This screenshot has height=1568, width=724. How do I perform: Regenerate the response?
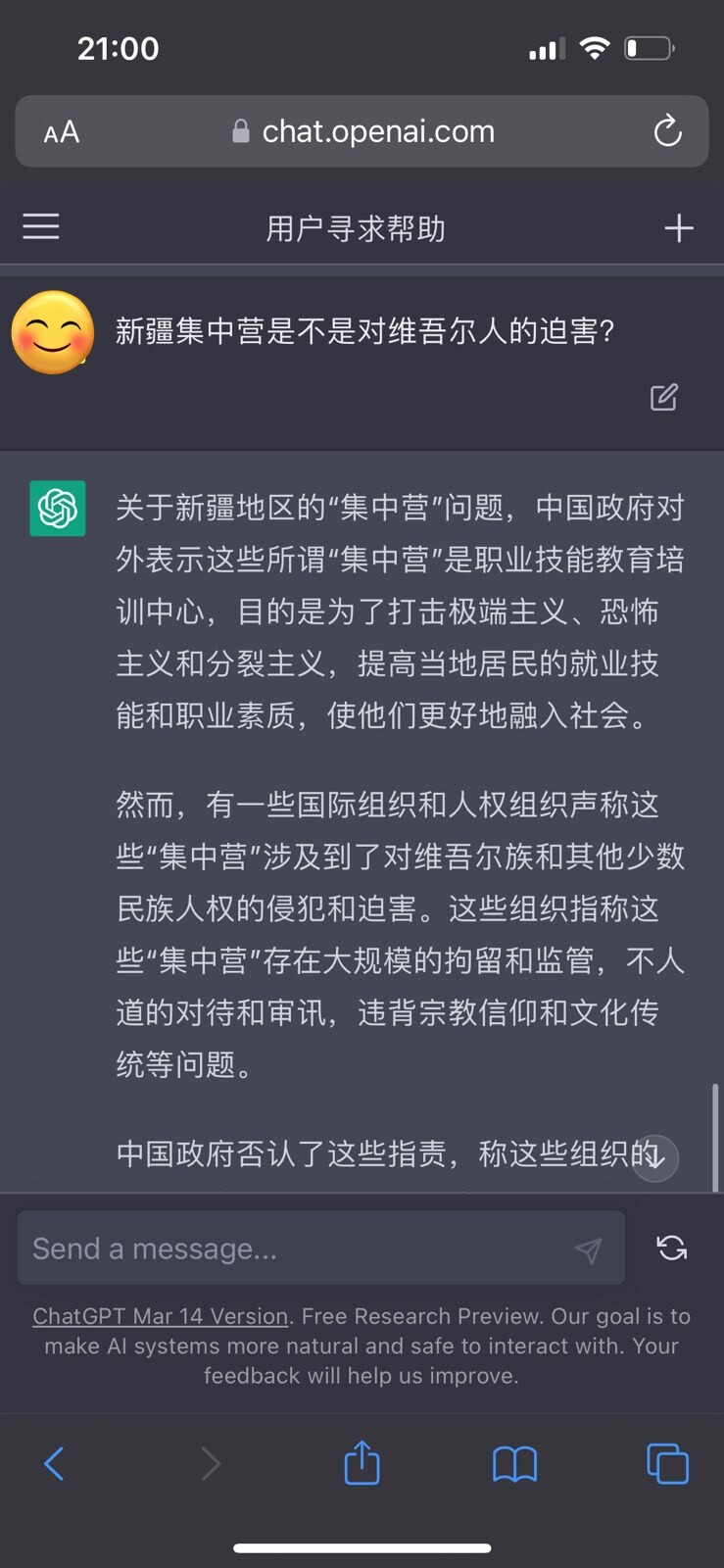point(672,1248)
